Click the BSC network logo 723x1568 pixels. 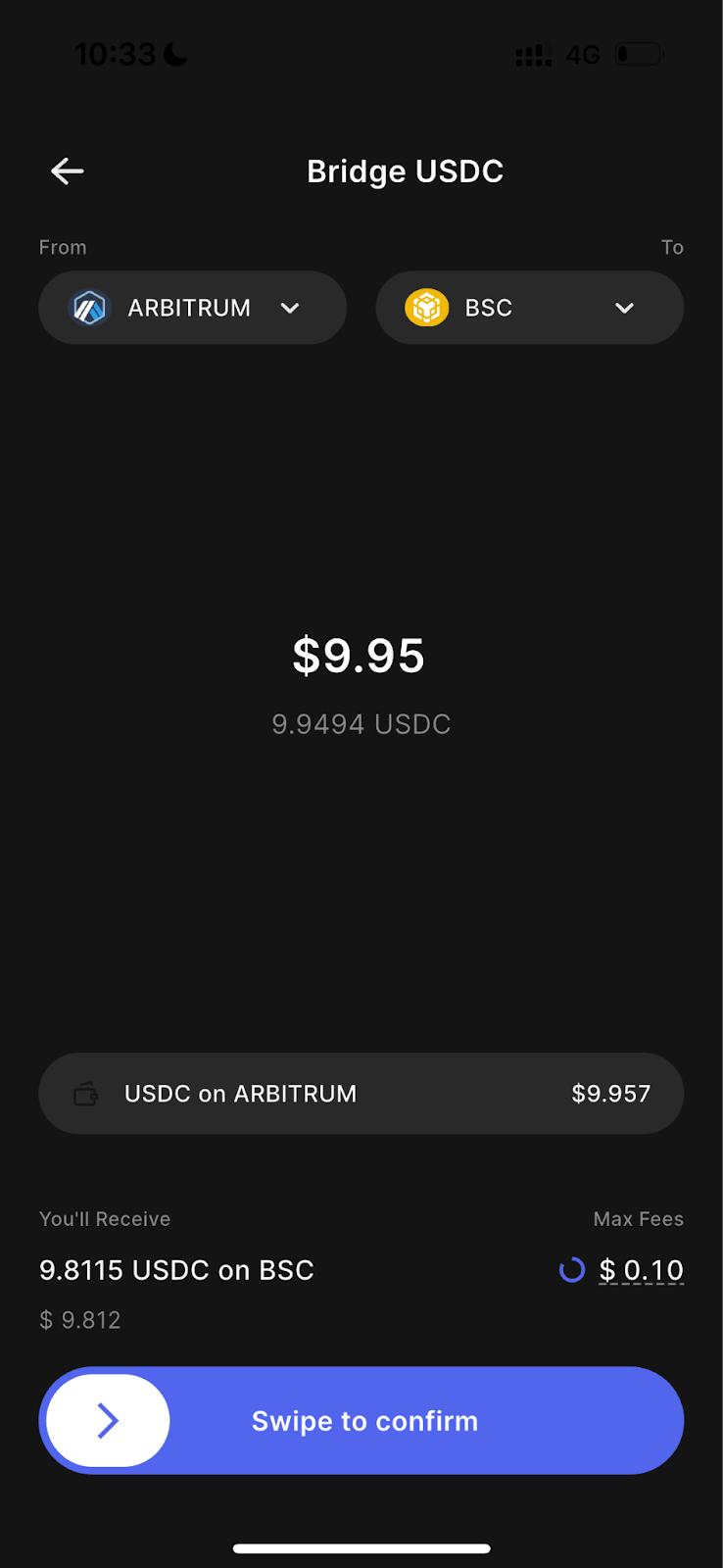pyautogui.click(x=425, y=308)
